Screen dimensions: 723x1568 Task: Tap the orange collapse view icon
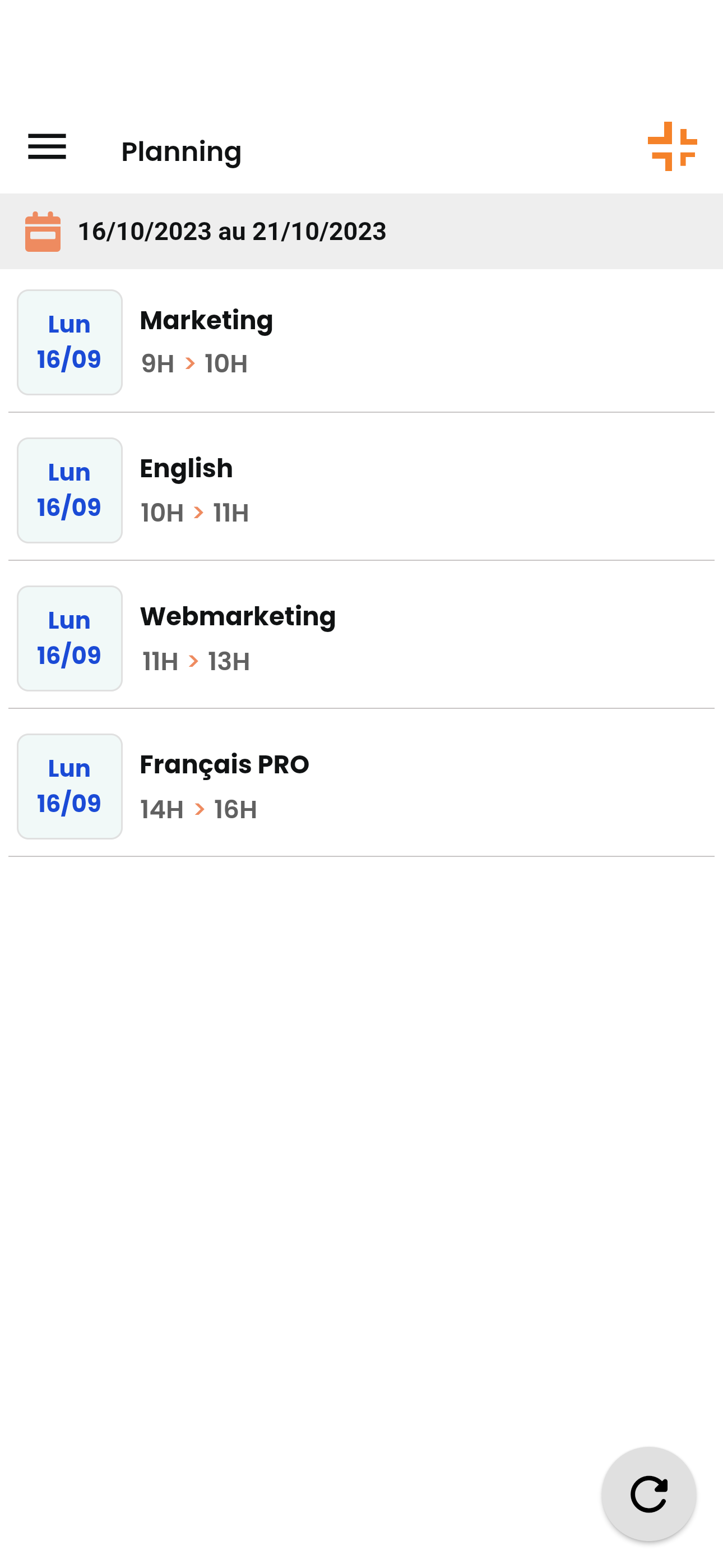(x=672, y=147)
